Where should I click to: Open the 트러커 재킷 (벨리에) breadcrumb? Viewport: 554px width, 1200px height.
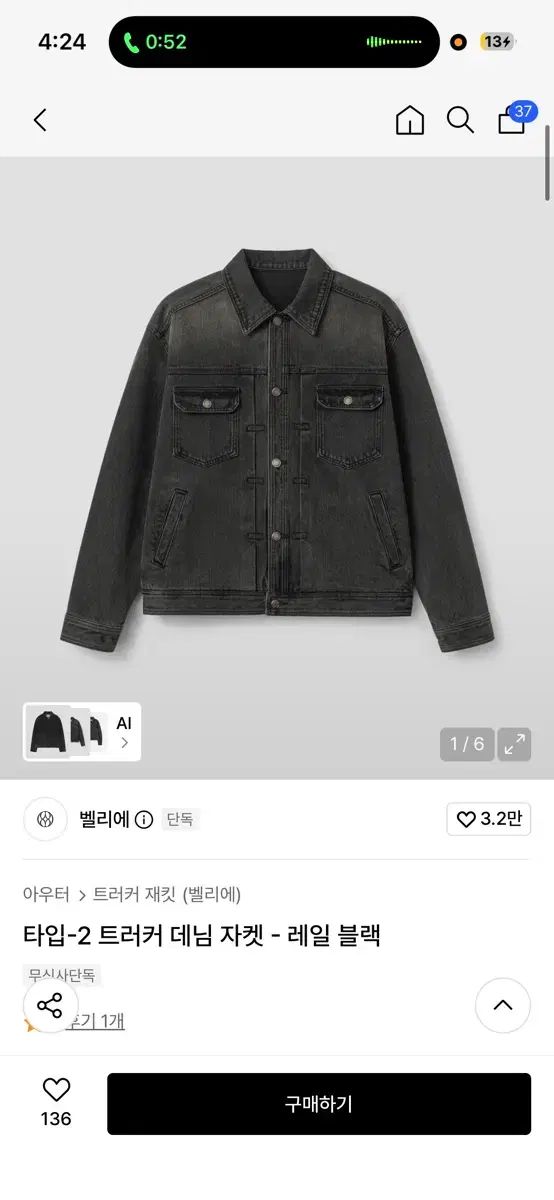(167, 894)
